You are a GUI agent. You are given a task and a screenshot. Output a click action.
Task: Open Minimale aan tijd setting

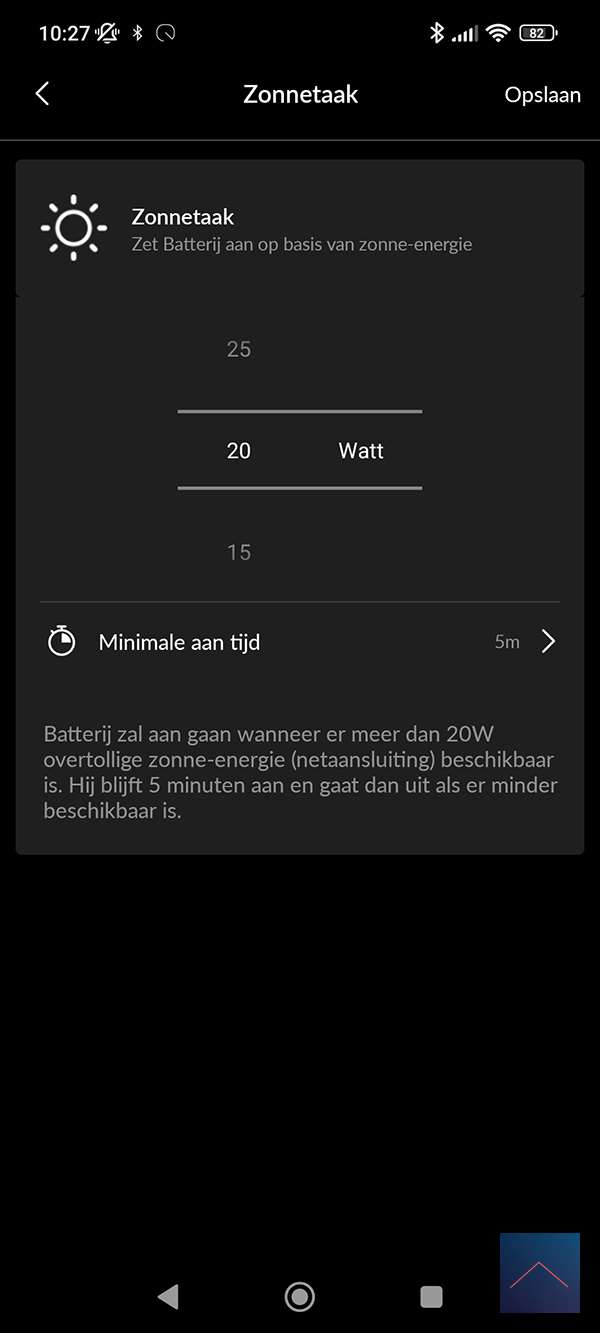(x=300, y=642)
